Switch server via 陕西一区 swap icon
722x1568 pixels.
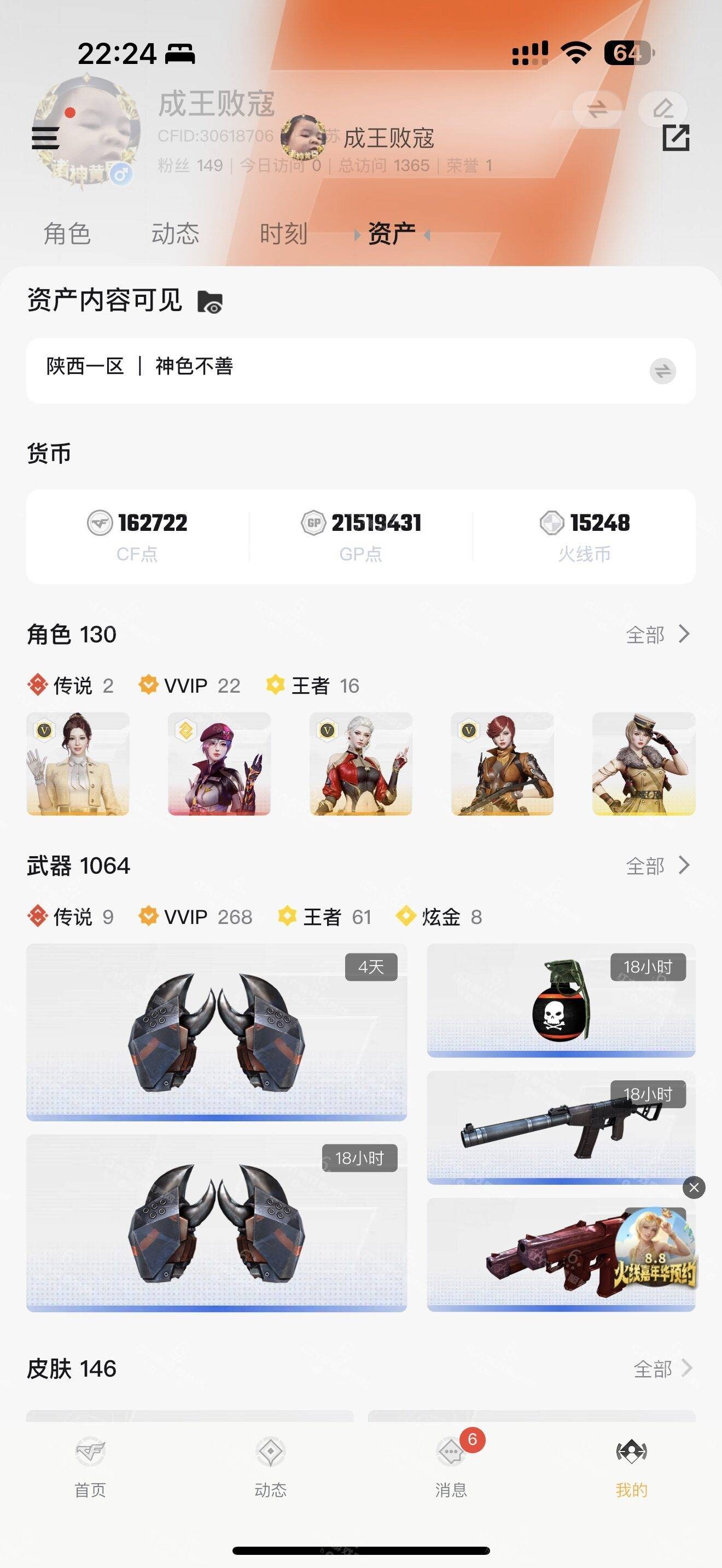662,371
